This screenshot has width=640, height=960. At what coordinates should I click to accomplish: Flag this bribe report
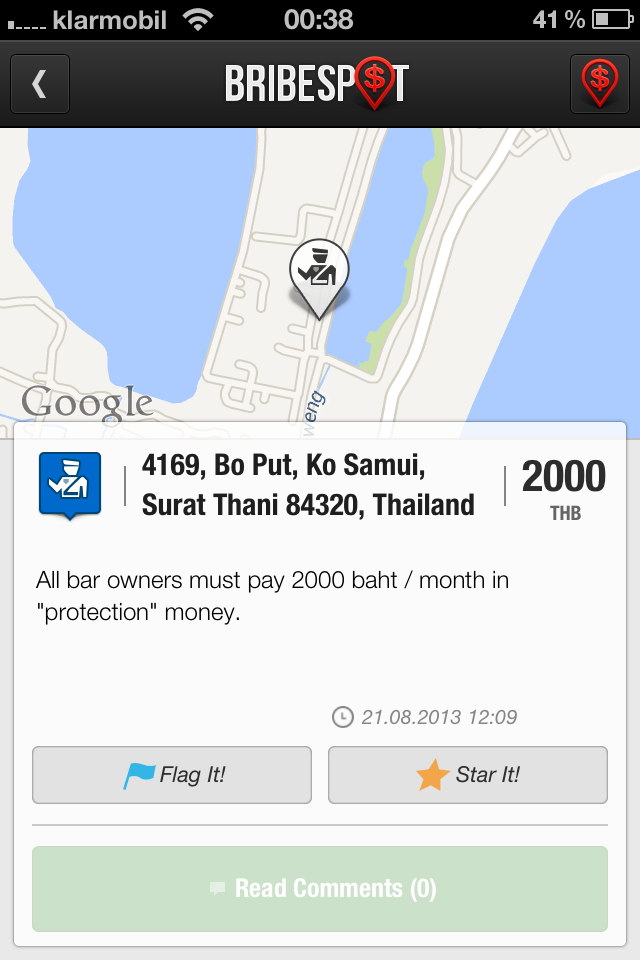point(172,775)
